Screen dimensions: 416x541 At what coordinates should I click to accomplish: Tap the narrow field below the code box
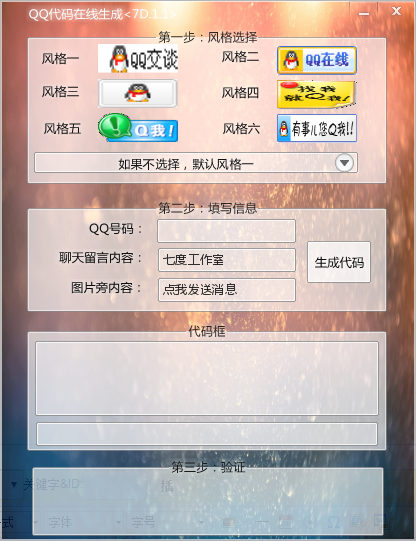(207, 434)
